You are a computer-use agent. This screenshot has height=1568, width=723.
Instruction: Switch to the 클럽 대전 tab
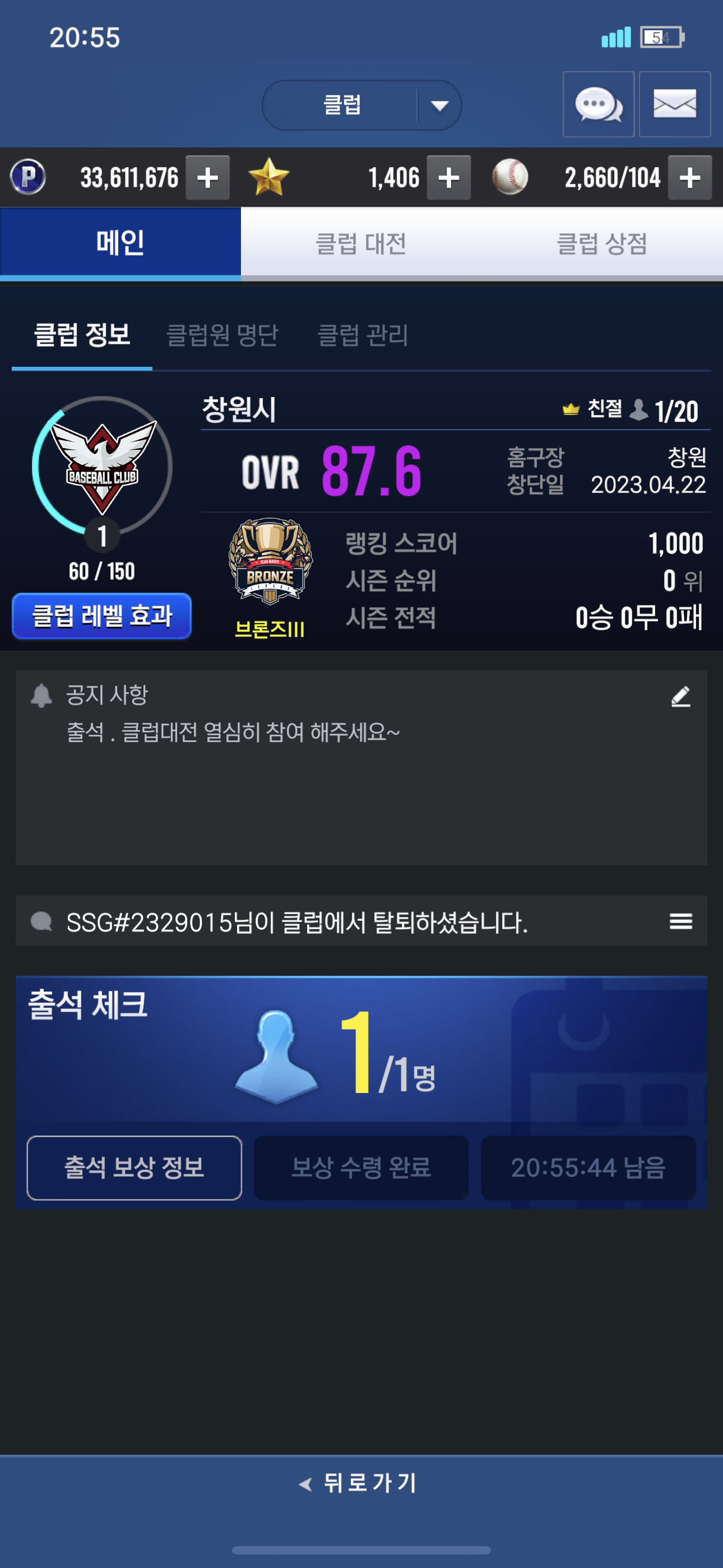[x=361, y=243]
